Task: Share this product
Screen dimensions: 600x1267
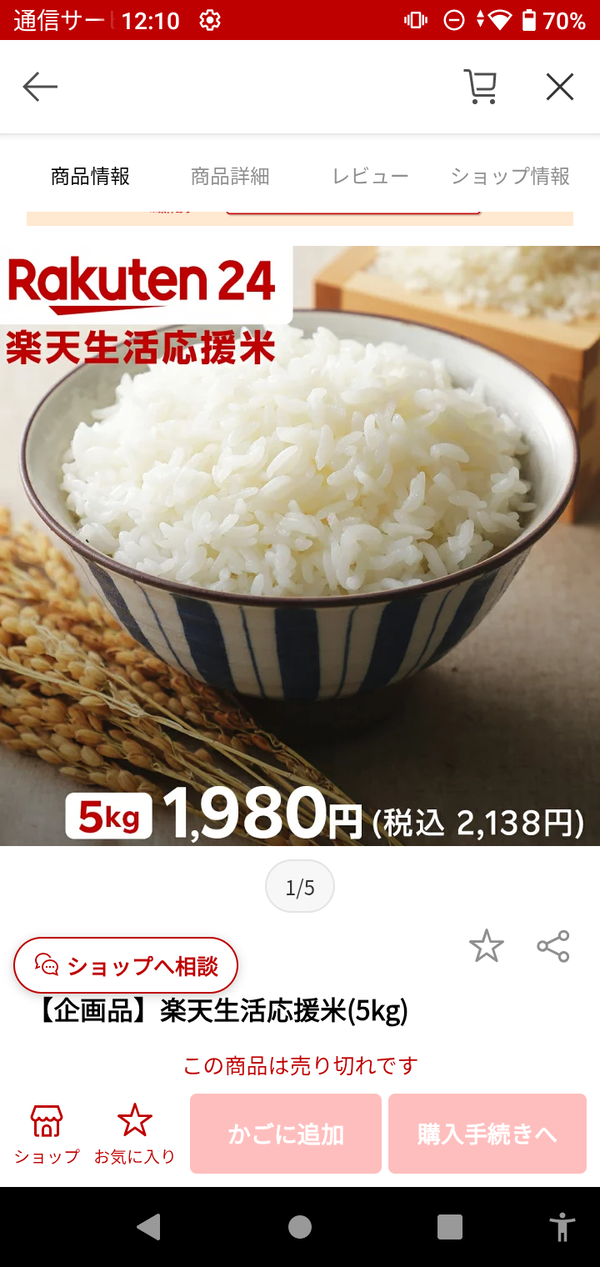Action: click(553, 946)
